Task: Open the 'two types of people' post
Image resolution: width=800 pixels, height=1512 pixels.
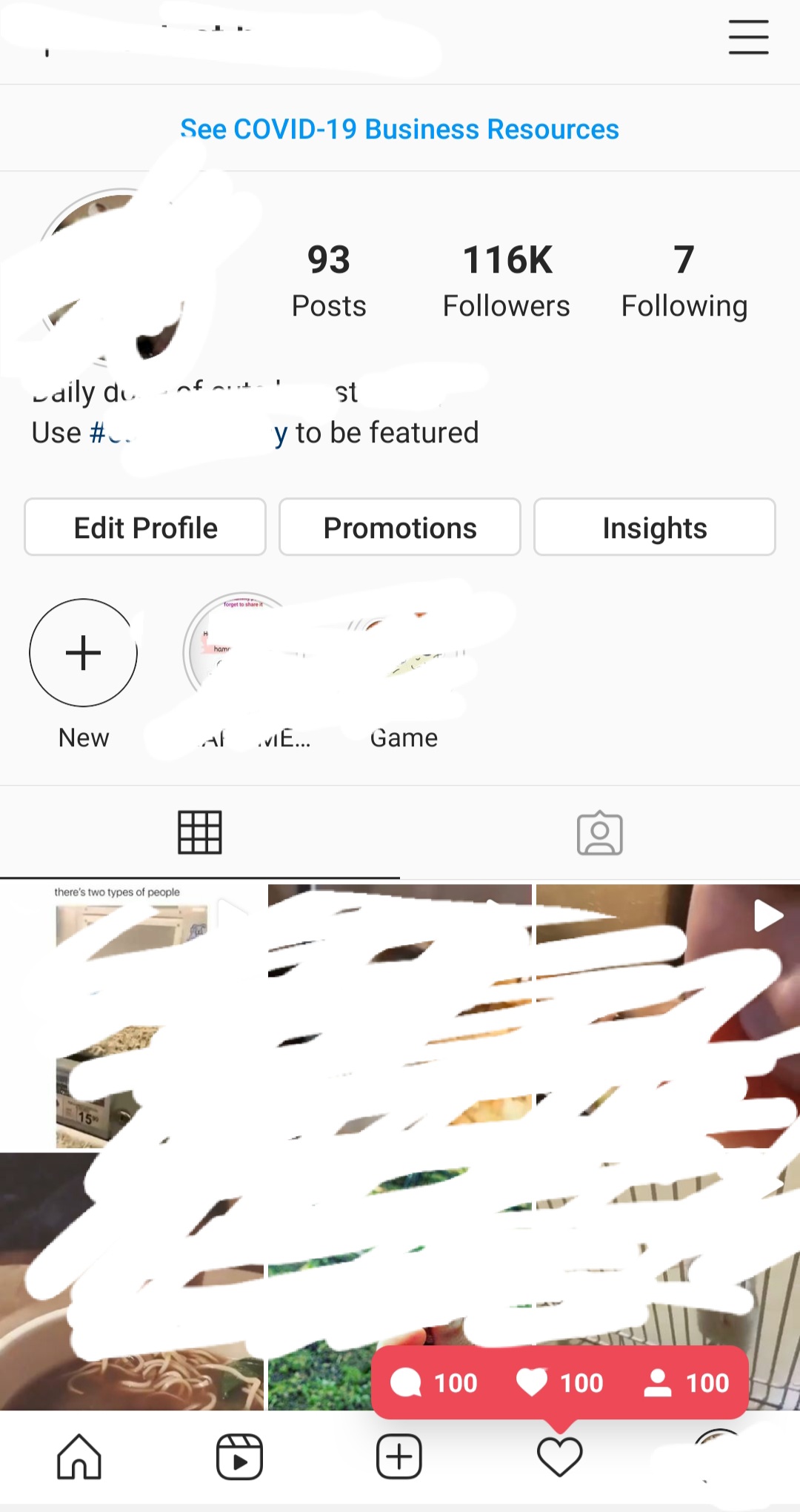Action: click(132, 1016)
